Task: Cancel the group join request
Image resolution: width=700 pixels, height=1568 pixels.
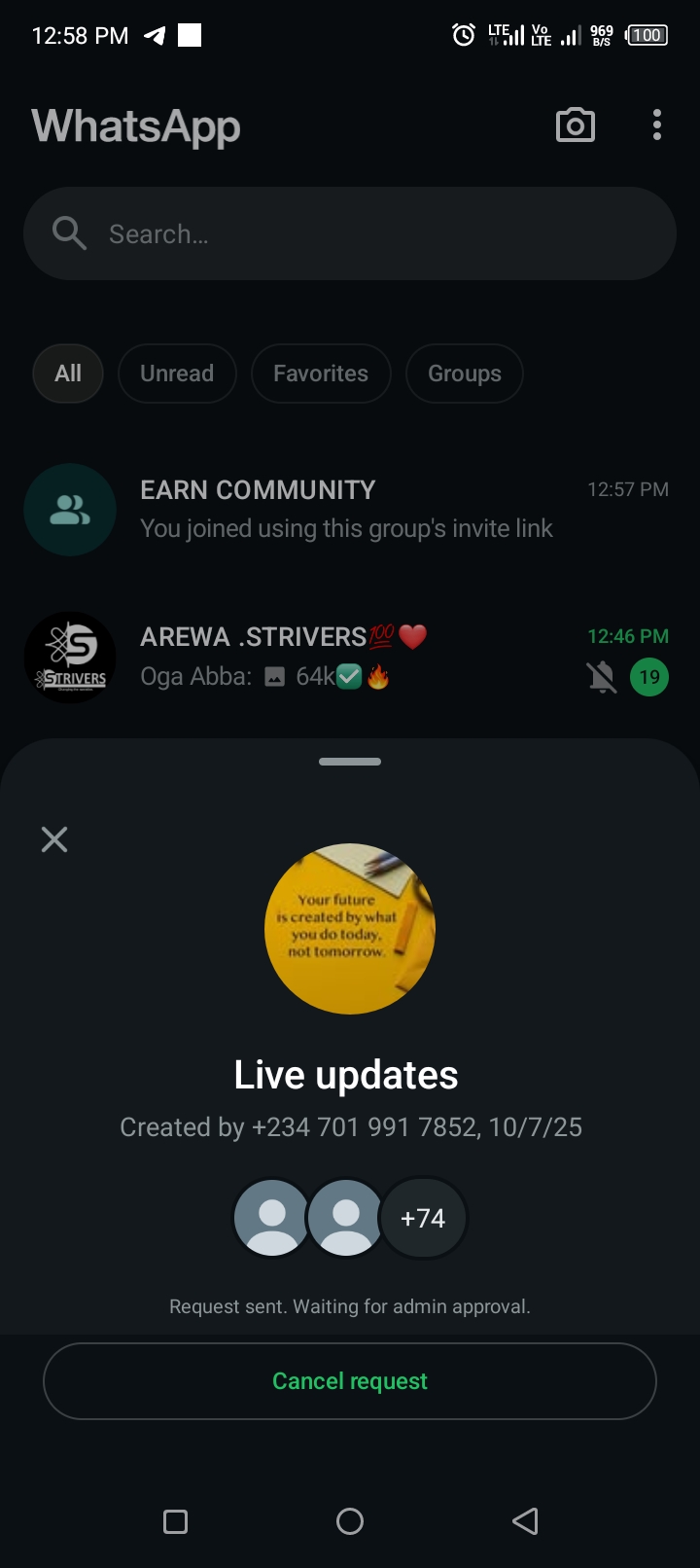Action: (x=350, y=1381)
